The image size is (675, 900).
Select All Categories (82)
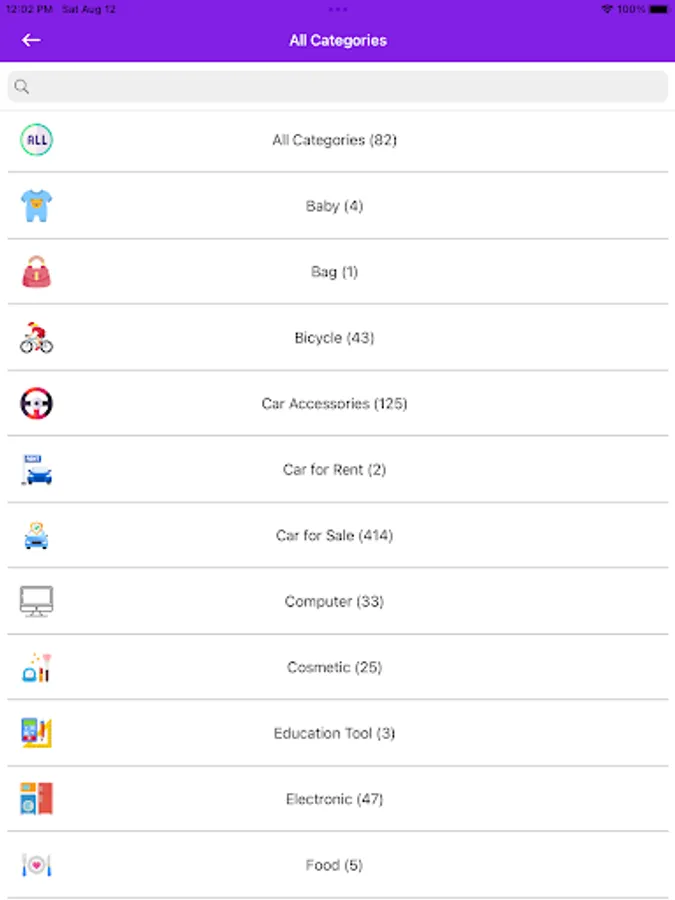click(x=335, y=140)
